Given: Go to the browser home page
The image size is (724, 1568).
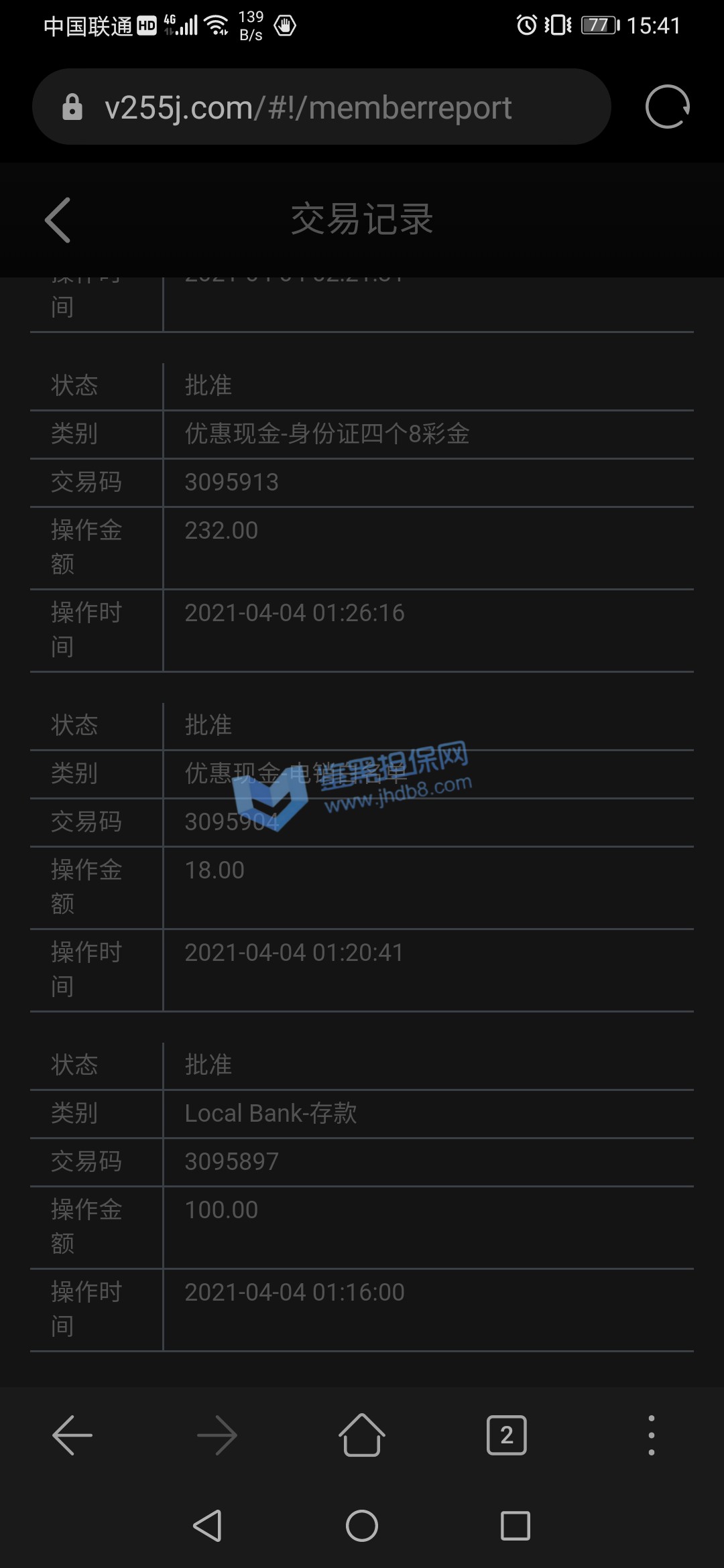Looking at the screenshot, I should point(362,1435).
